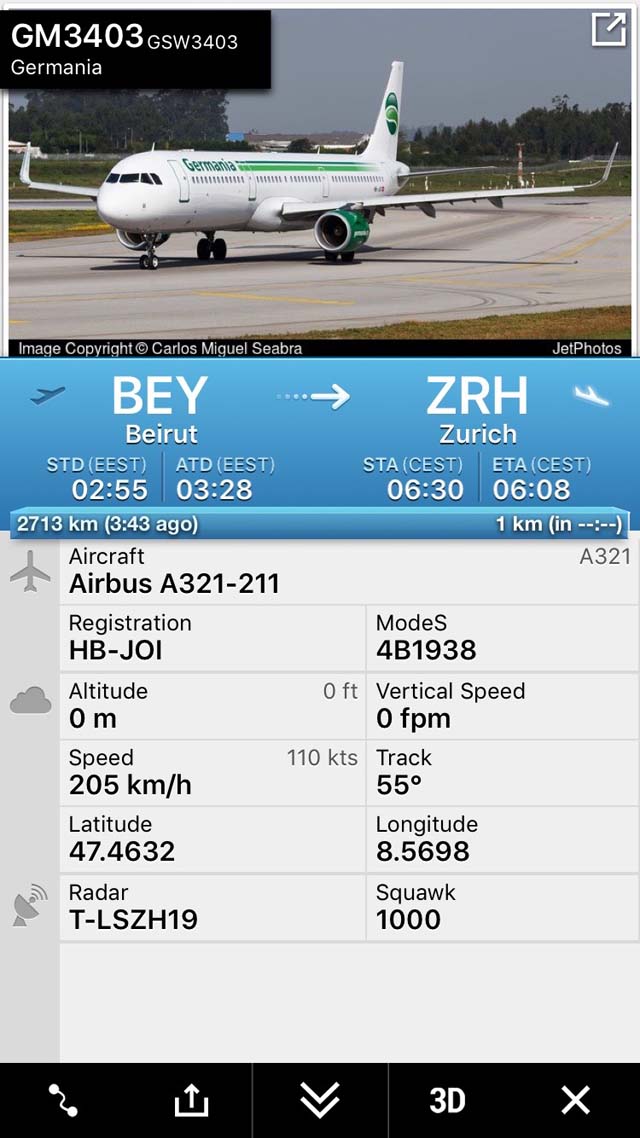
Task: Show the flight route on map
Action: pos(63,1101)
